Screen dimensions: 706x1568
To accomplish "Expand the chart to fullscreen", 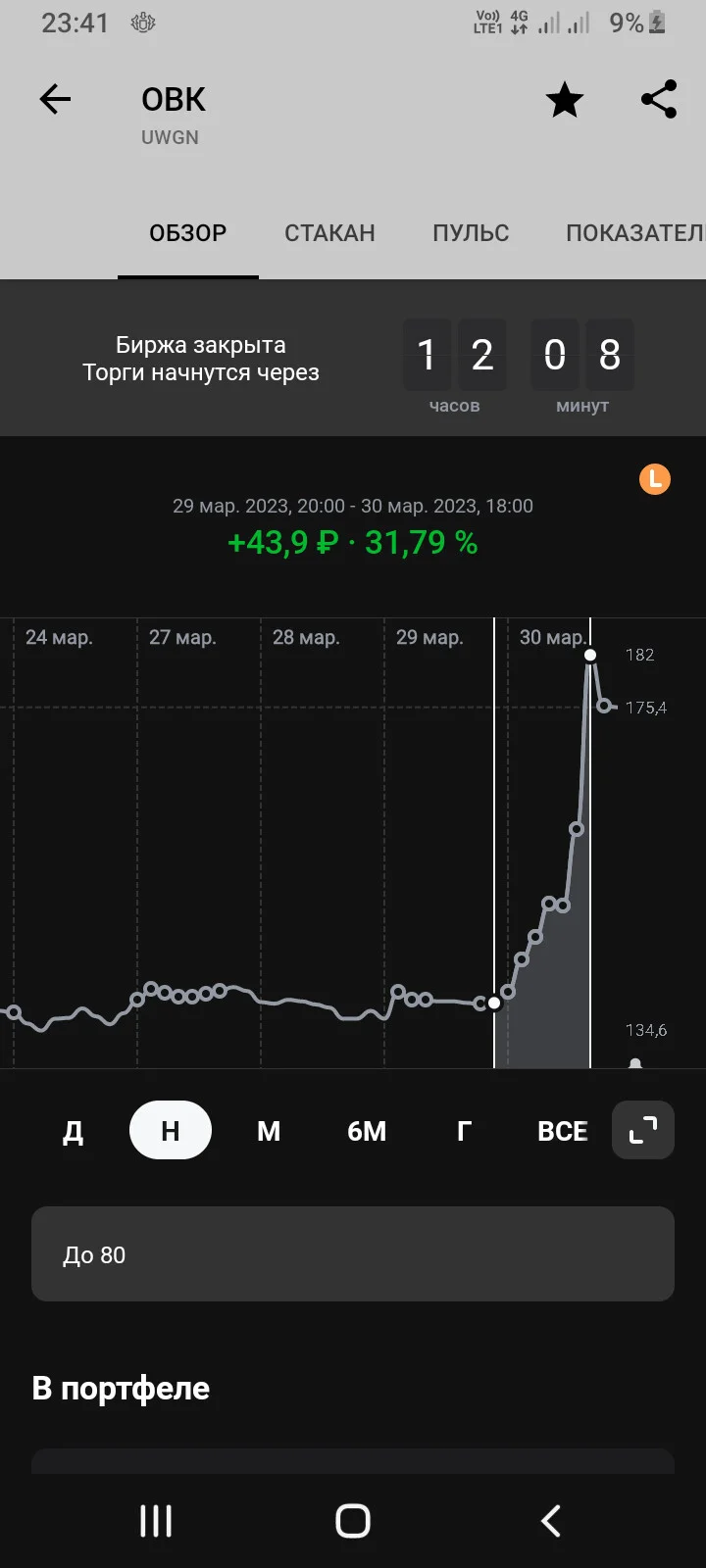I will tap(643, 1130).
